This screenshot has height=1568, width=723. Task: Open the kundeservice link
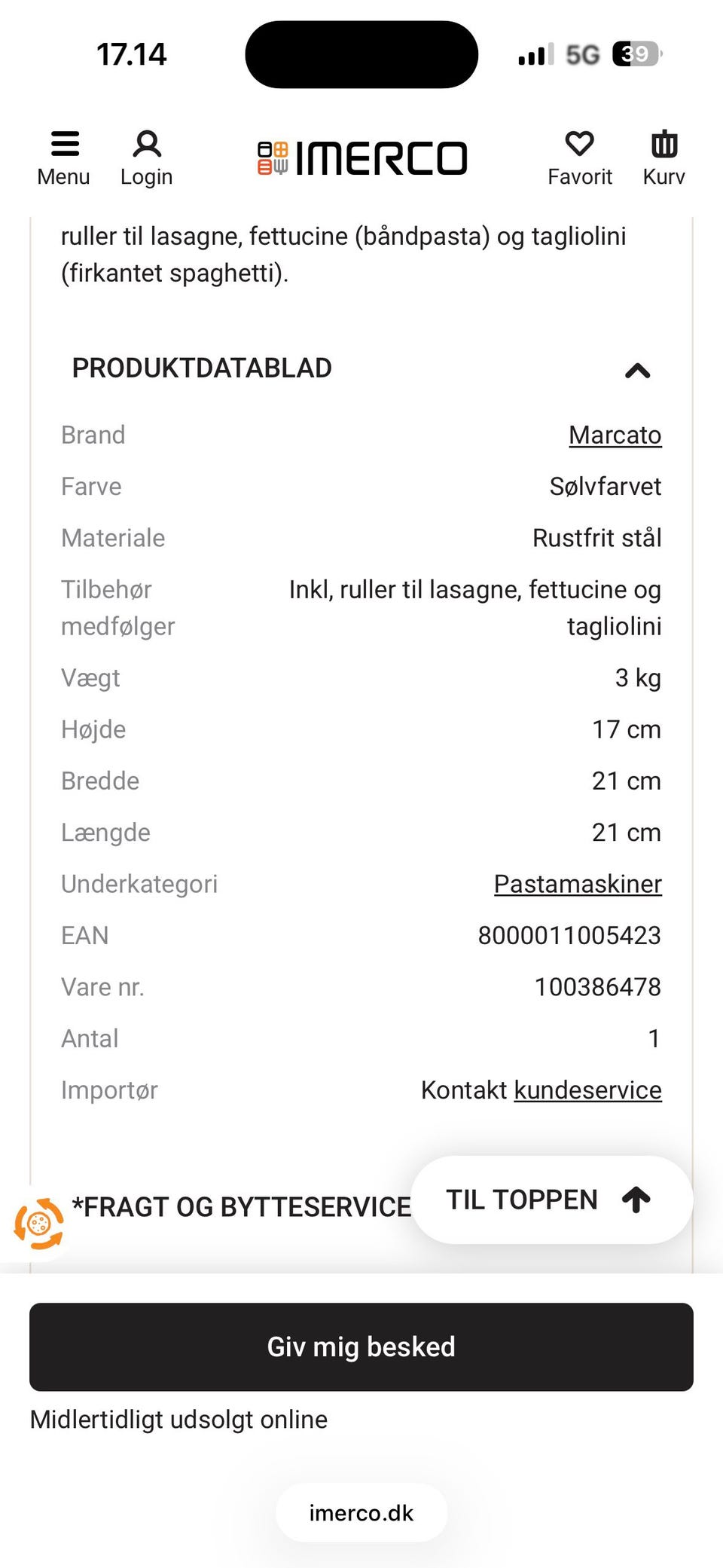(587, 1090)
